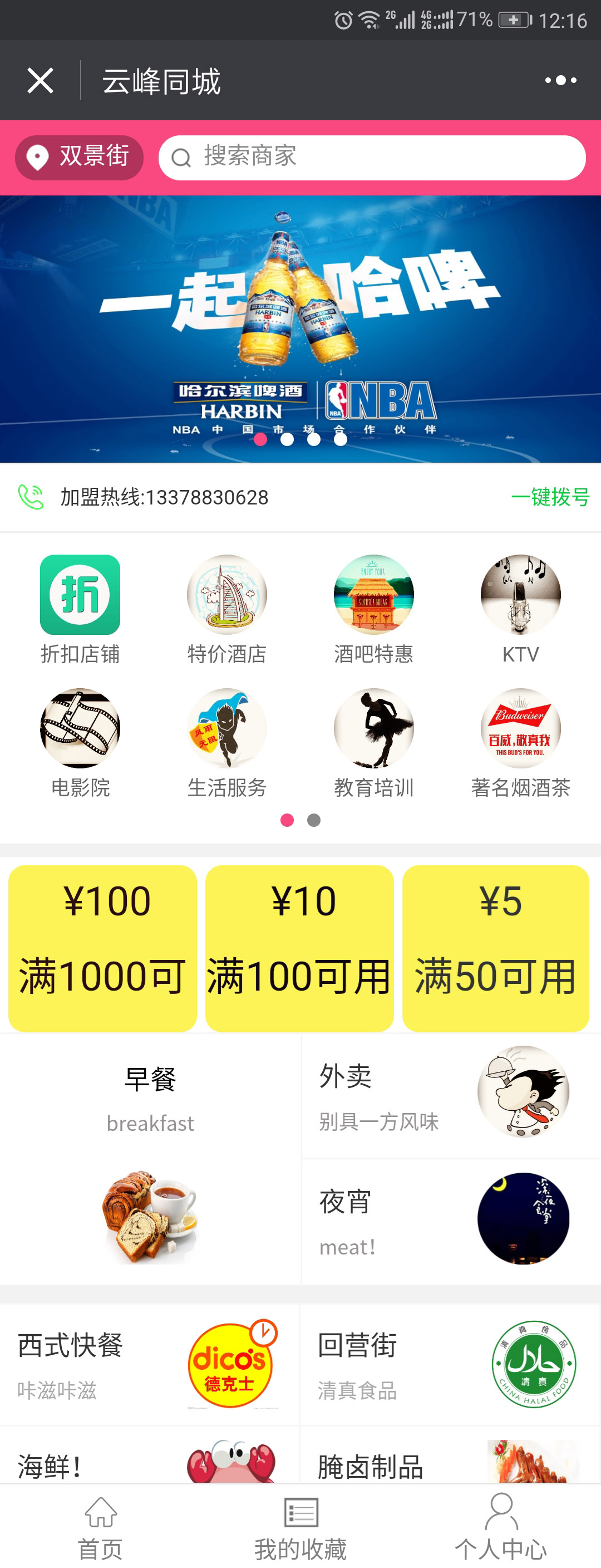
Task: Click the green phone hotline icon
Action: 30,497
